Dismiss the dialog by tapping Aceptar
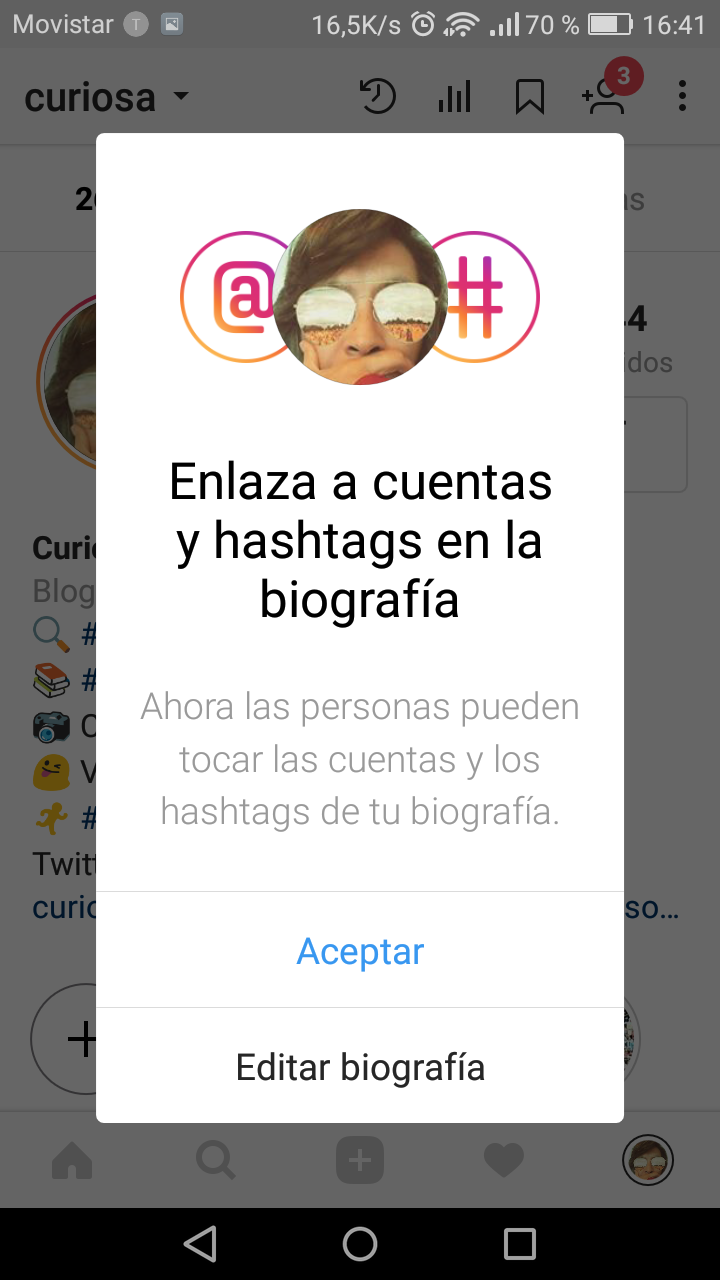Viewport: 720px width, 1280px height. coord(360,951)
